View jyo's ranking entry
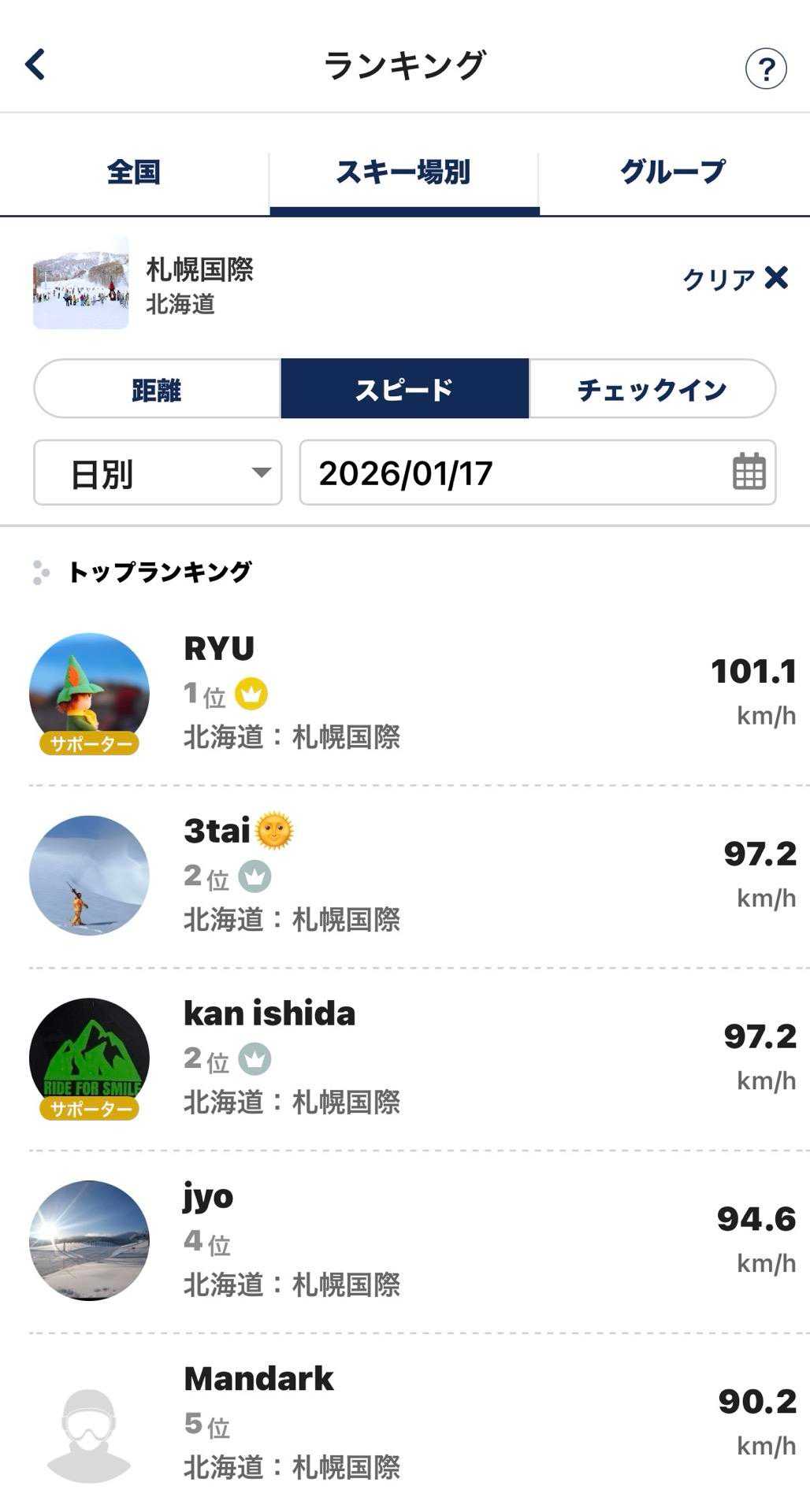This screenshot has height=1512, width=810. pyautogui.click(x=410, y=1241)
